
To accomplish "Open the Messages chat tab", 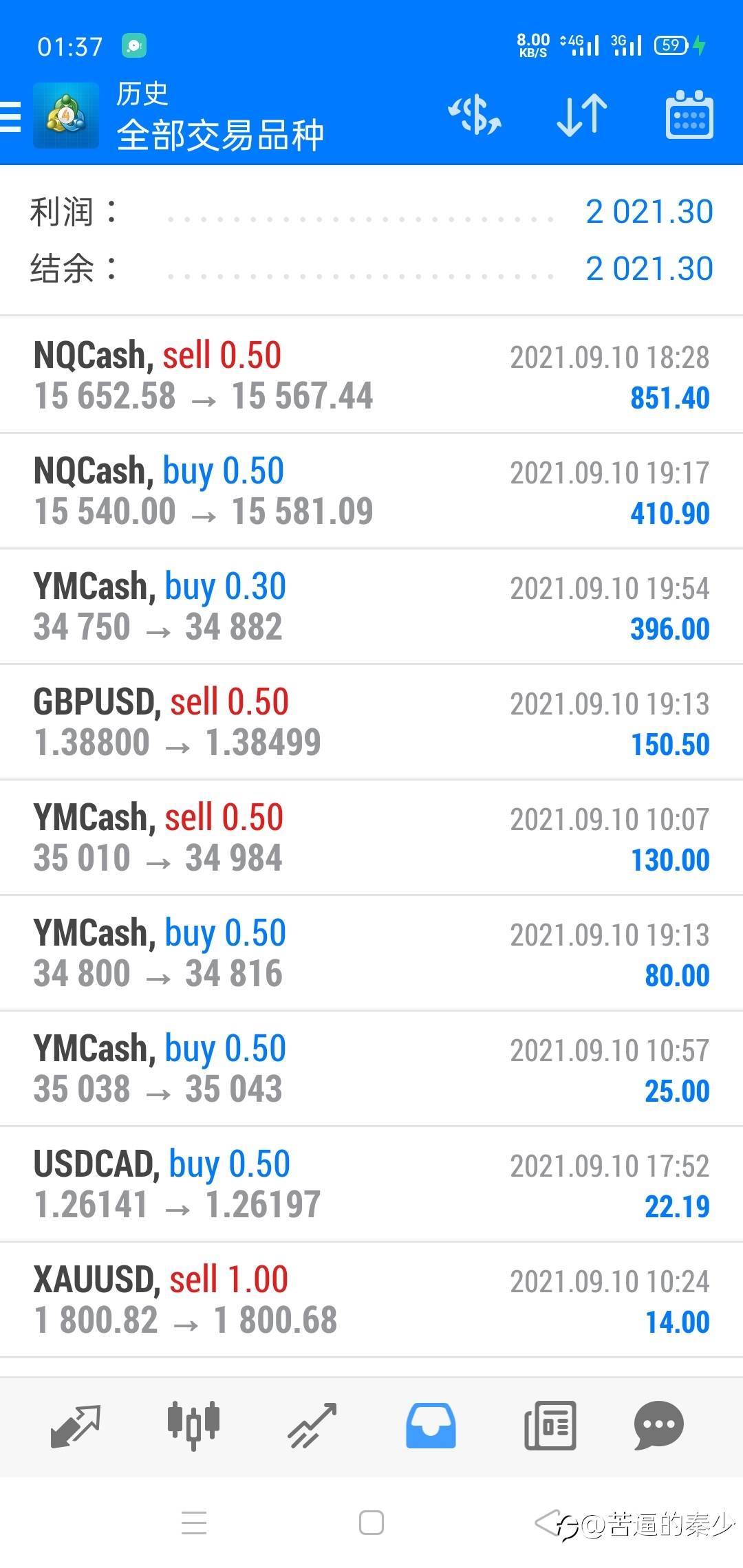I will 658,1425.
